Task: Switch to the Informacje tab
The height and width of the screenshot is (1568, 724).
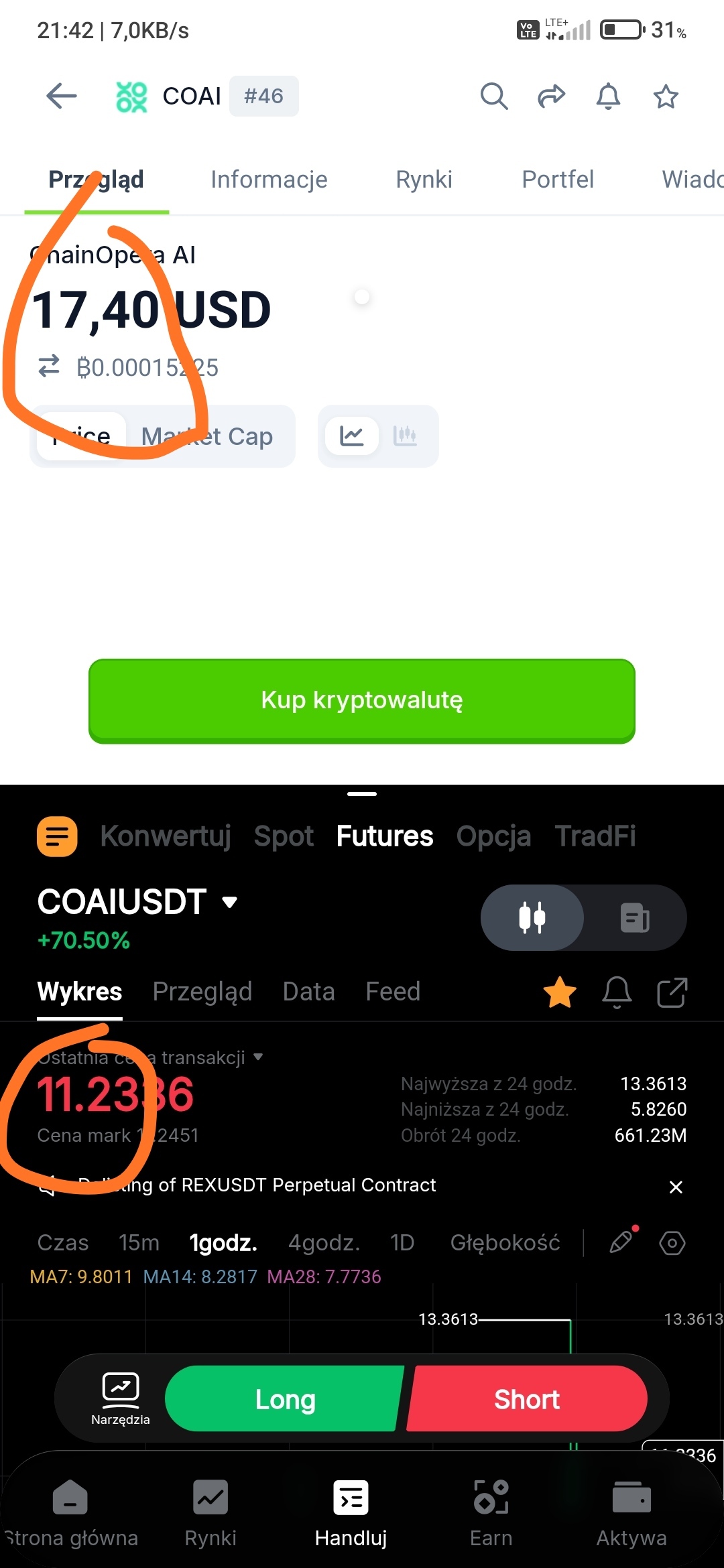Action: [x=269, y=180]
